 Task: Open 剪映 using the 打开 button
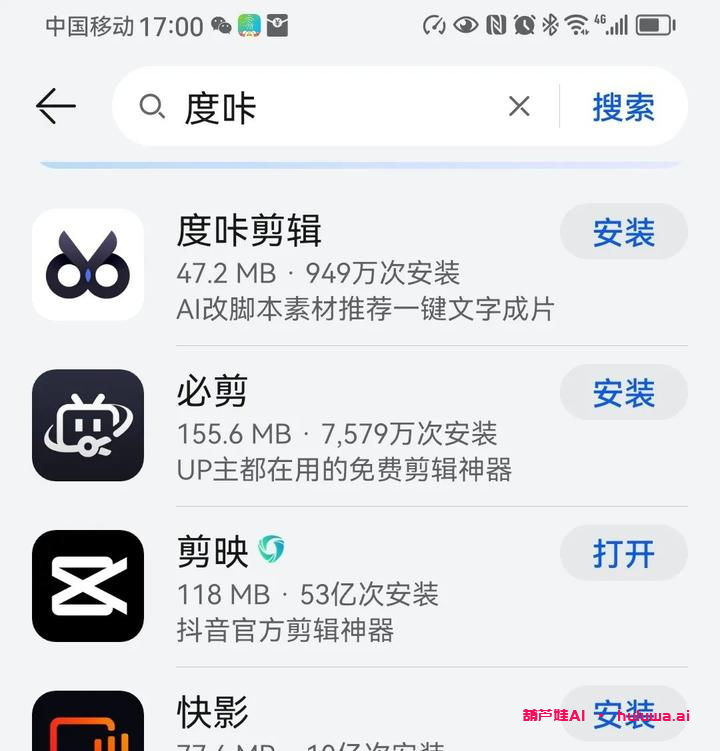tap(623, 553)
